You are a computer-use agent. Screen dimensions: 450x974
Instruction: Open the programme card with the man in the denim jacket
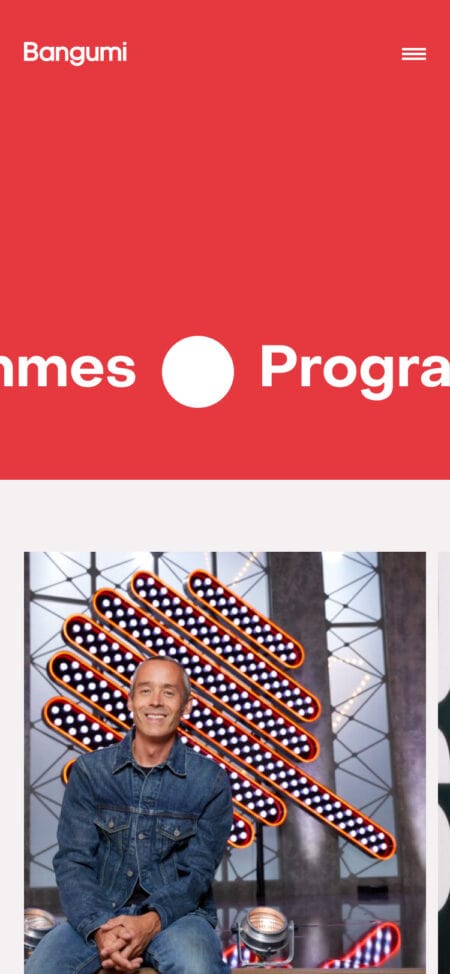[x=225, y=763]
